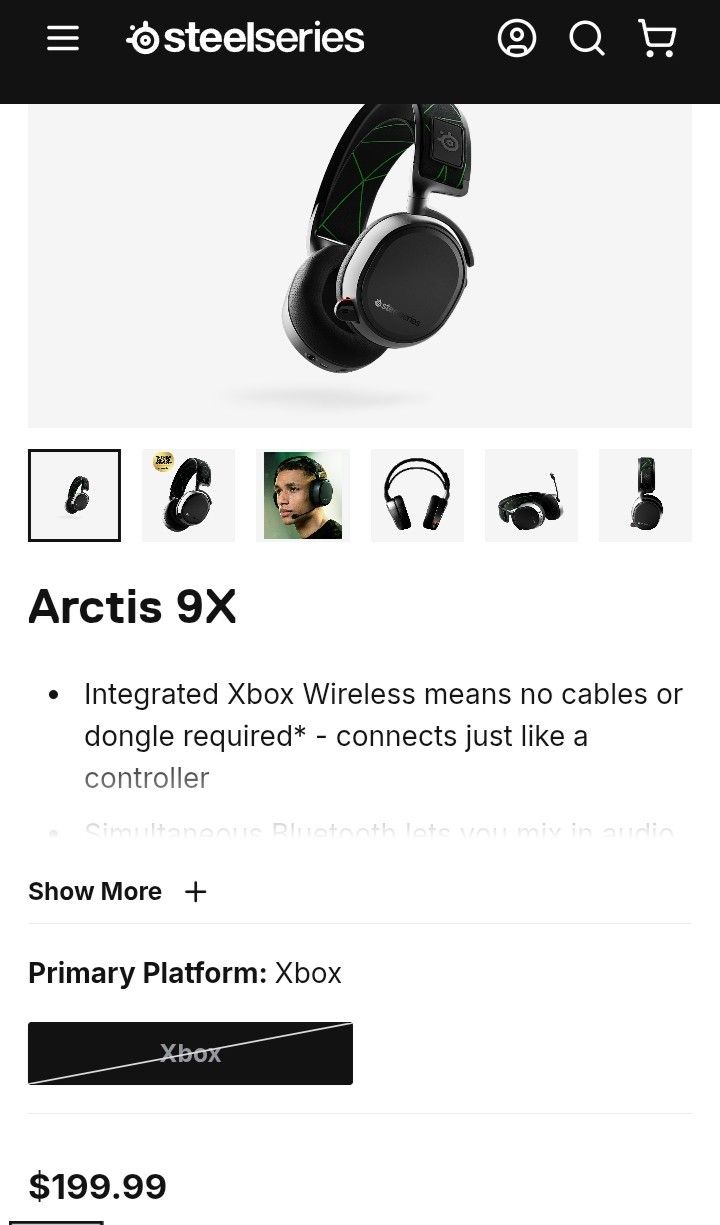Select the thumbnail of person wearing headset
The width and height of the screenshot is (720, 1225).
click(x=303, y=495)
